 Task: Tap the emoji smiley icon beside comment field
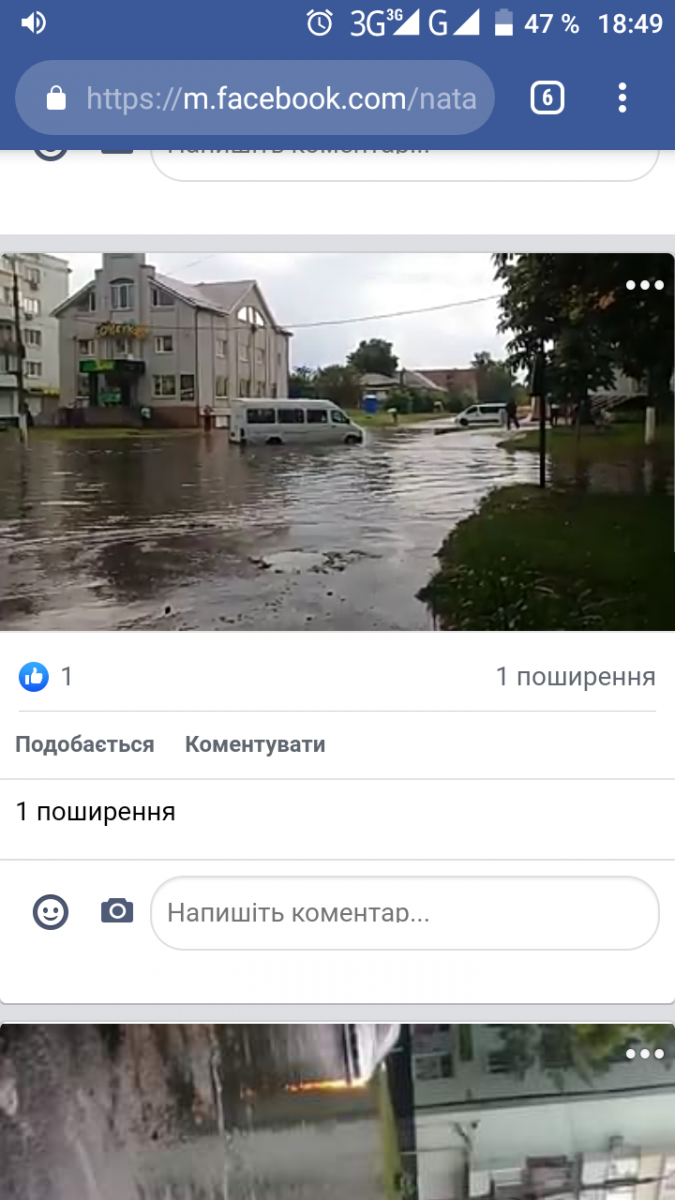pyautogui.click(x=51, y=912)
